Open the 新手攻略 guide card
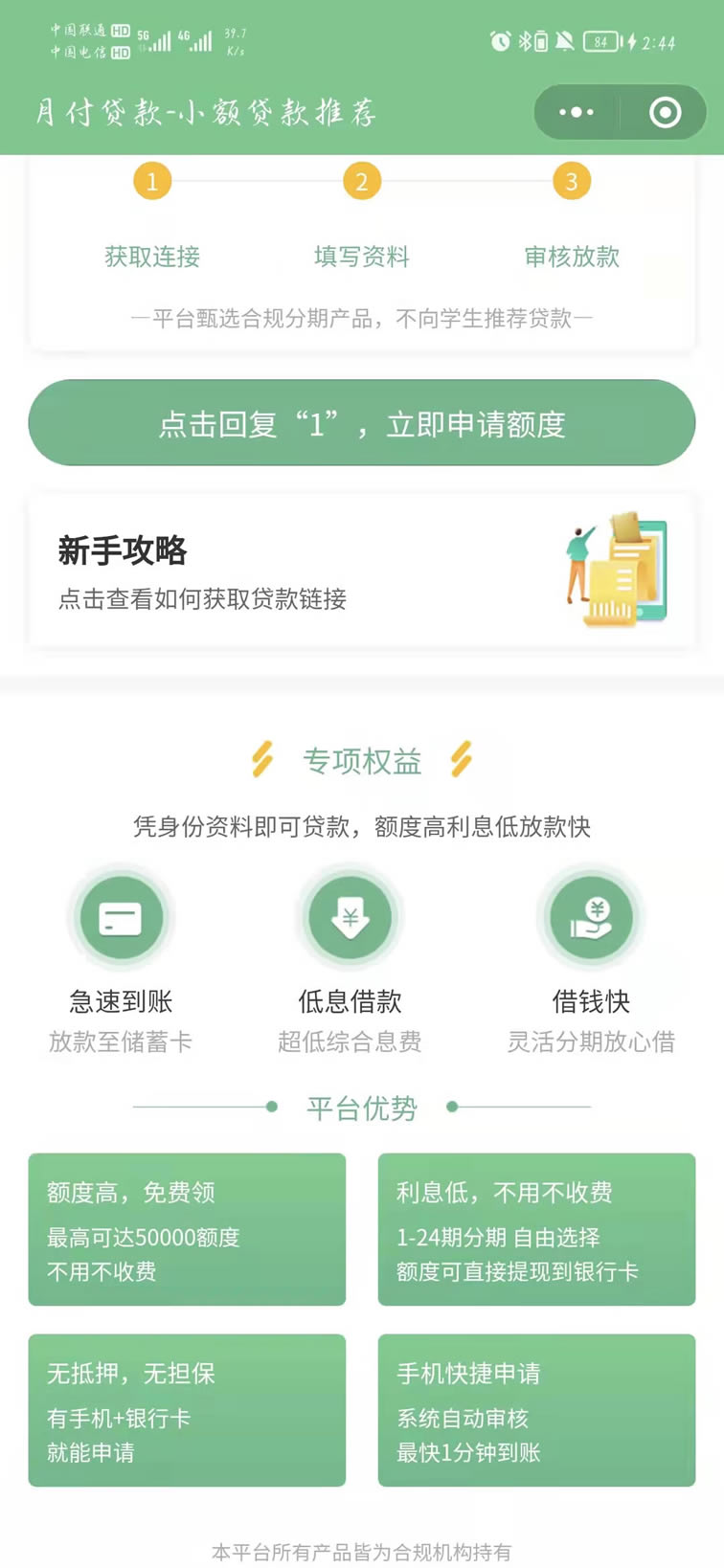This screenshot has height=1568, width=724. click(362, 571)
